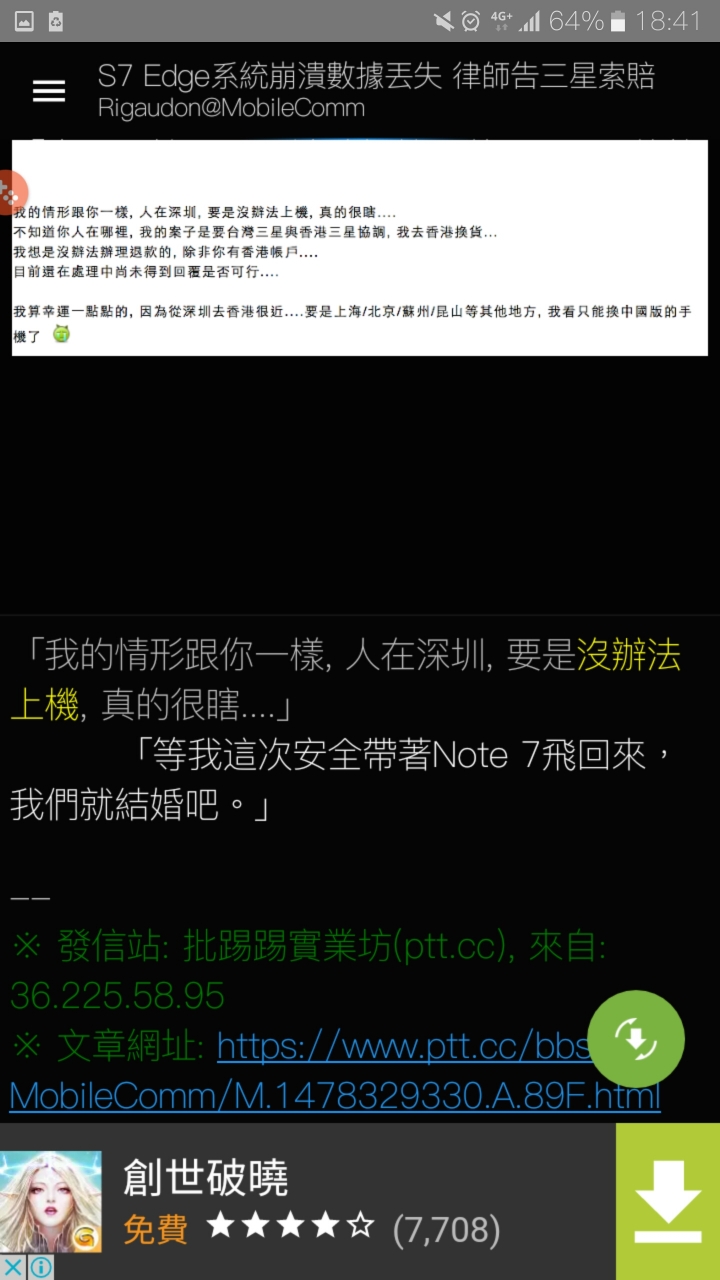This screenshot has height=1280, width=720.
Task: Tap the floating red dots bubble
Action: point(10,191)
